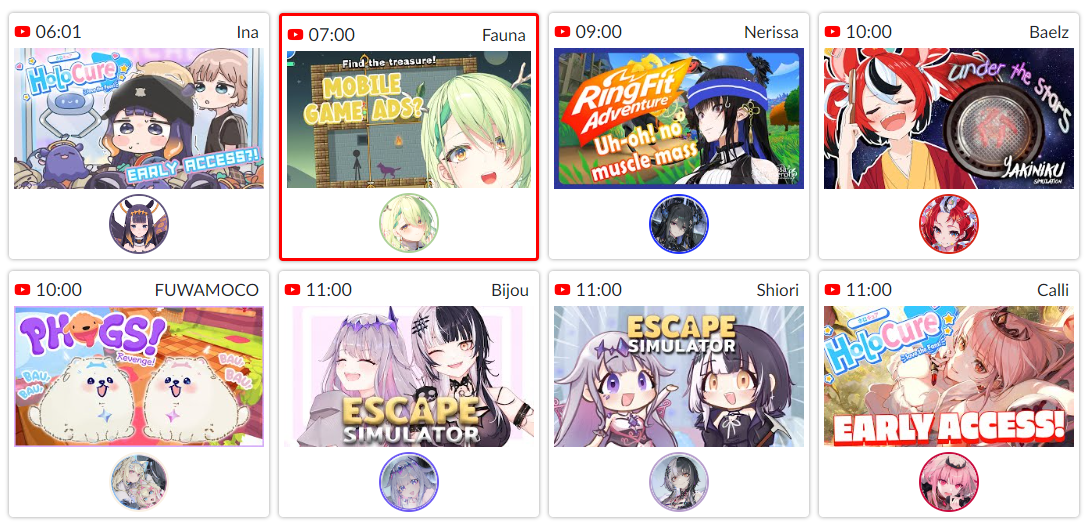Screen dimensions: 1086x529
Task: Open Calli's 11:00 HoloCure Early Access stream
Action: coord(948,376)
